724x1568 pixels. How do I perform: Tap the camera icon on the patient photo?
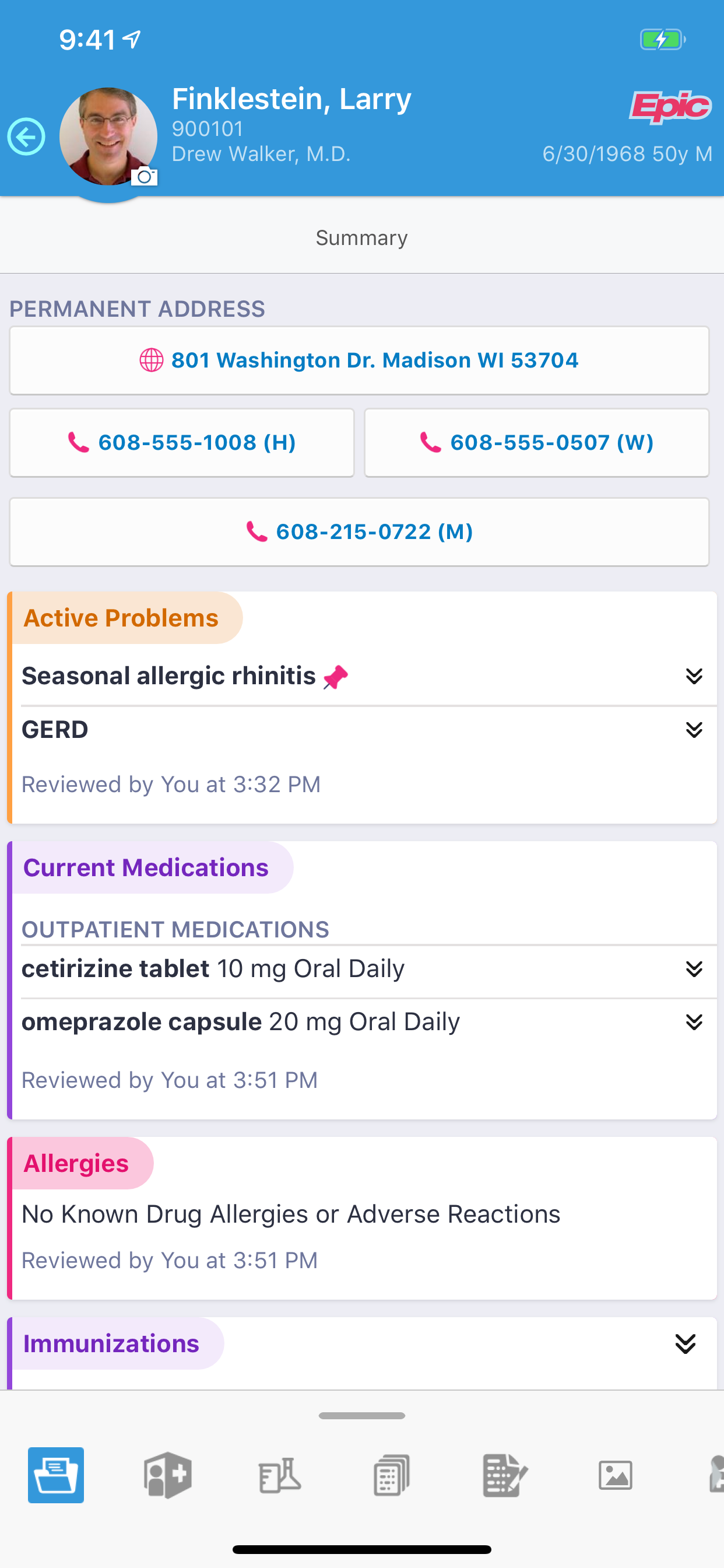pos(145,177)
